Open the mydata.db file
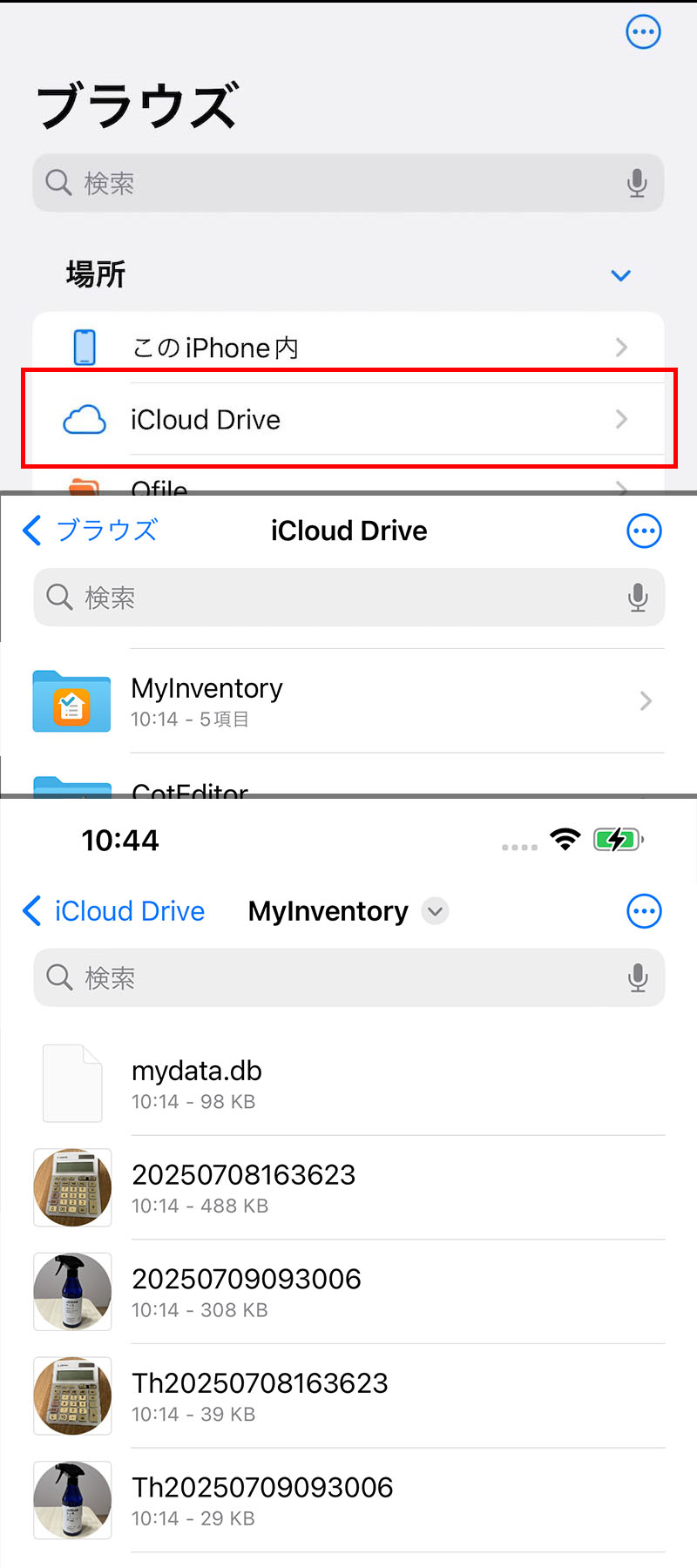 [348, 1084]
